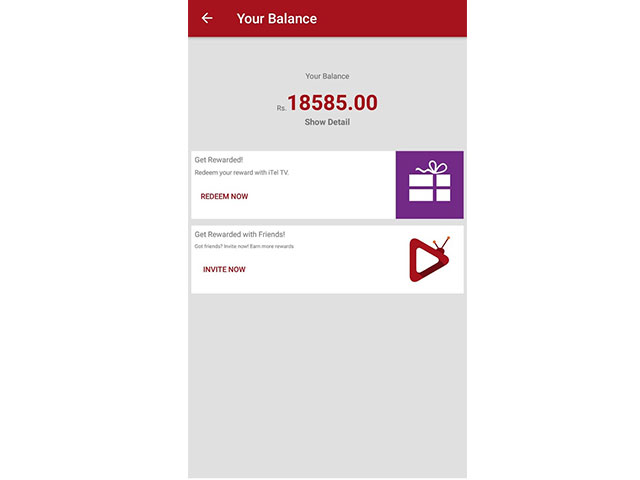Tap REDEEM NOW button
Image resolution: width=640 pixels, height=480 pixels.
[224, 197]
